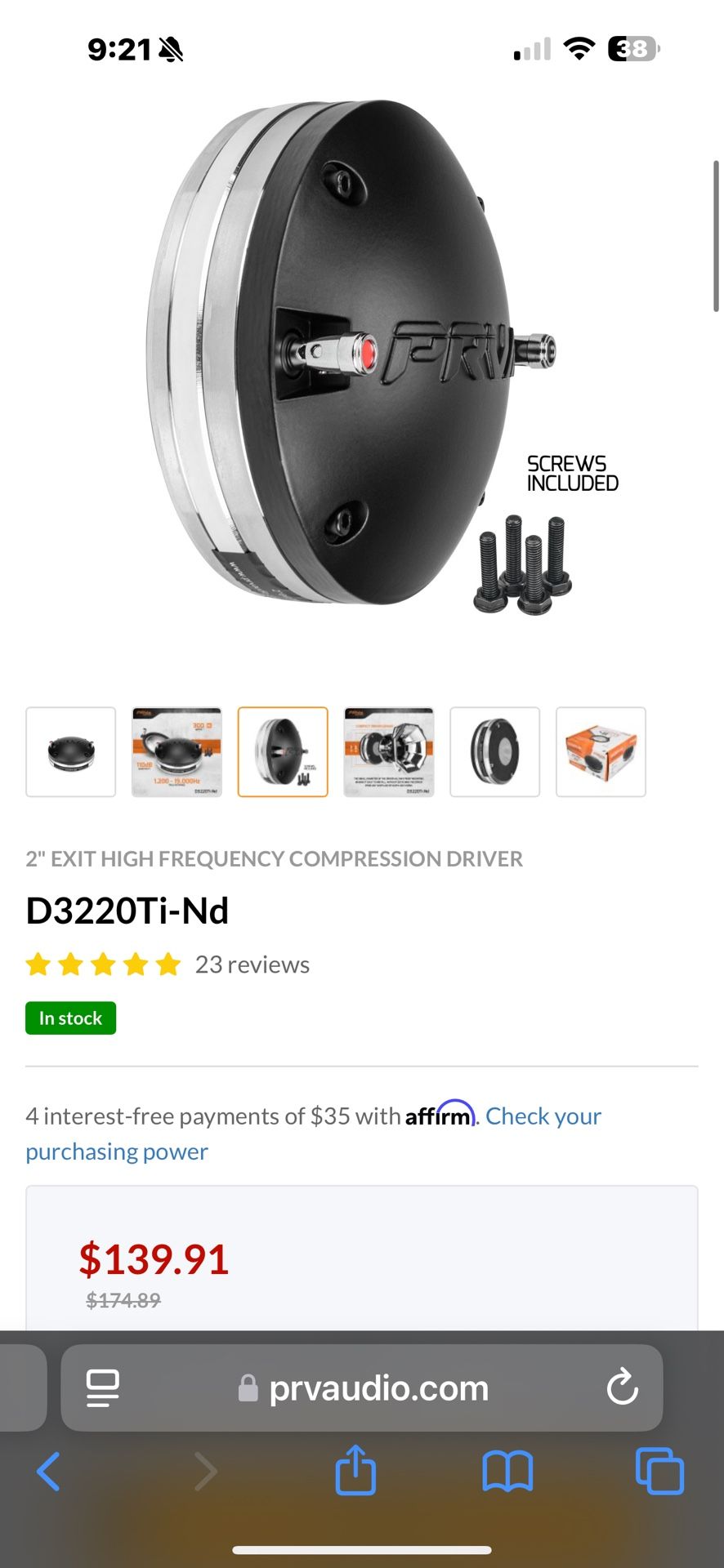Open the 23 reviews link
The image size is (724, 1568).
[x=252, y=964]
